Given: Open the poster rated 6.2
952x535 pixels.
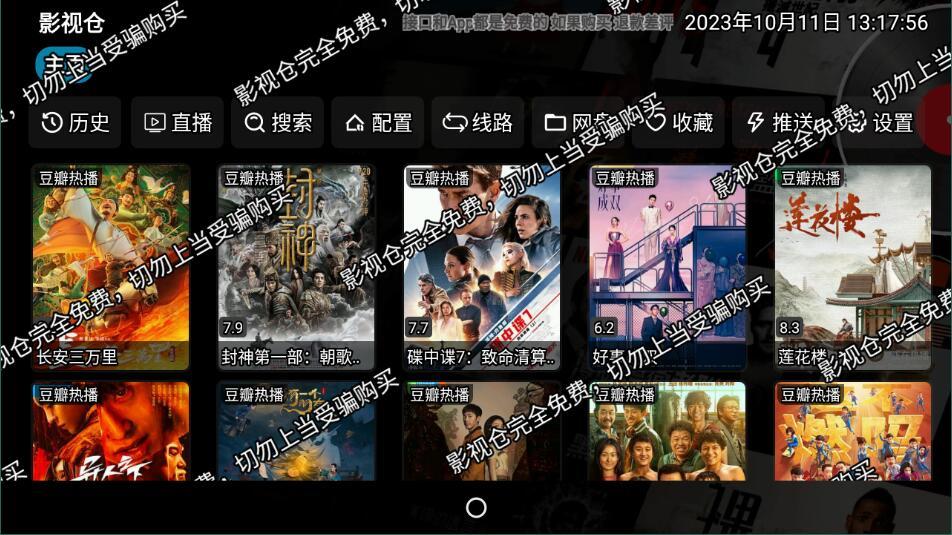Looking at the screenshot, I should [668, 267].
